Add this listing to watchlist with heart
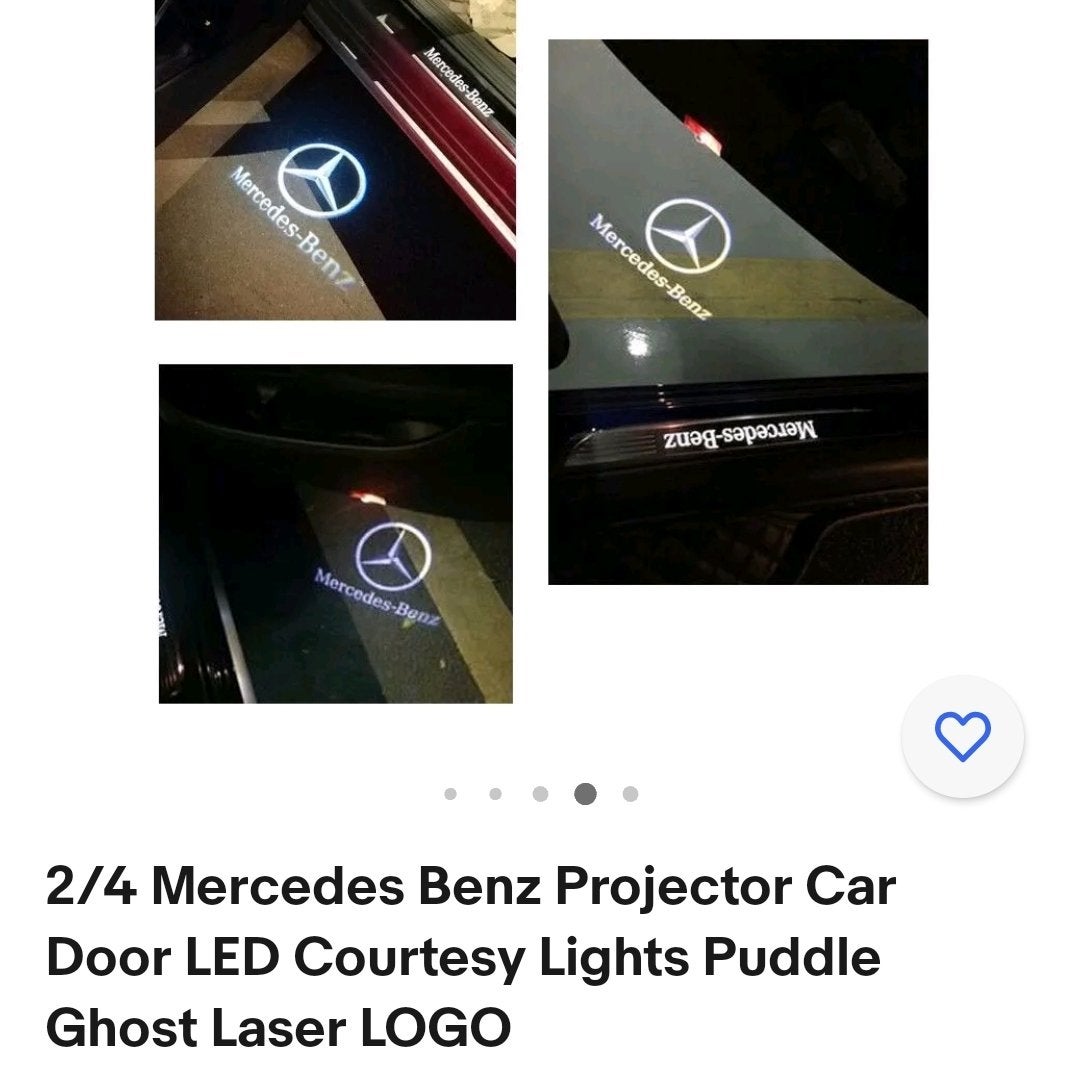1080x1082 pixels. [962, 737]
